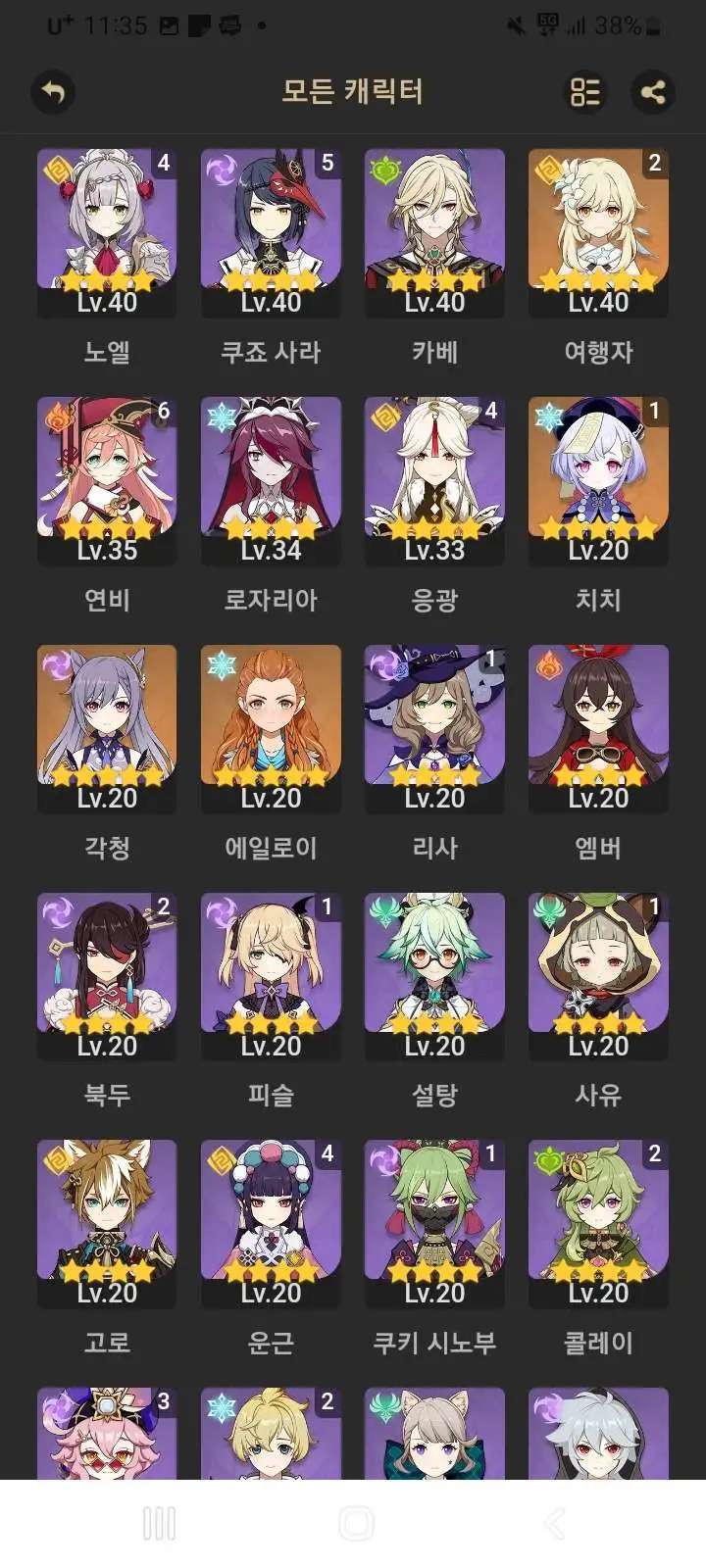Open the 쿠죠 사라 character card
Screen dimensions: 706x1568
click(271, 233)
